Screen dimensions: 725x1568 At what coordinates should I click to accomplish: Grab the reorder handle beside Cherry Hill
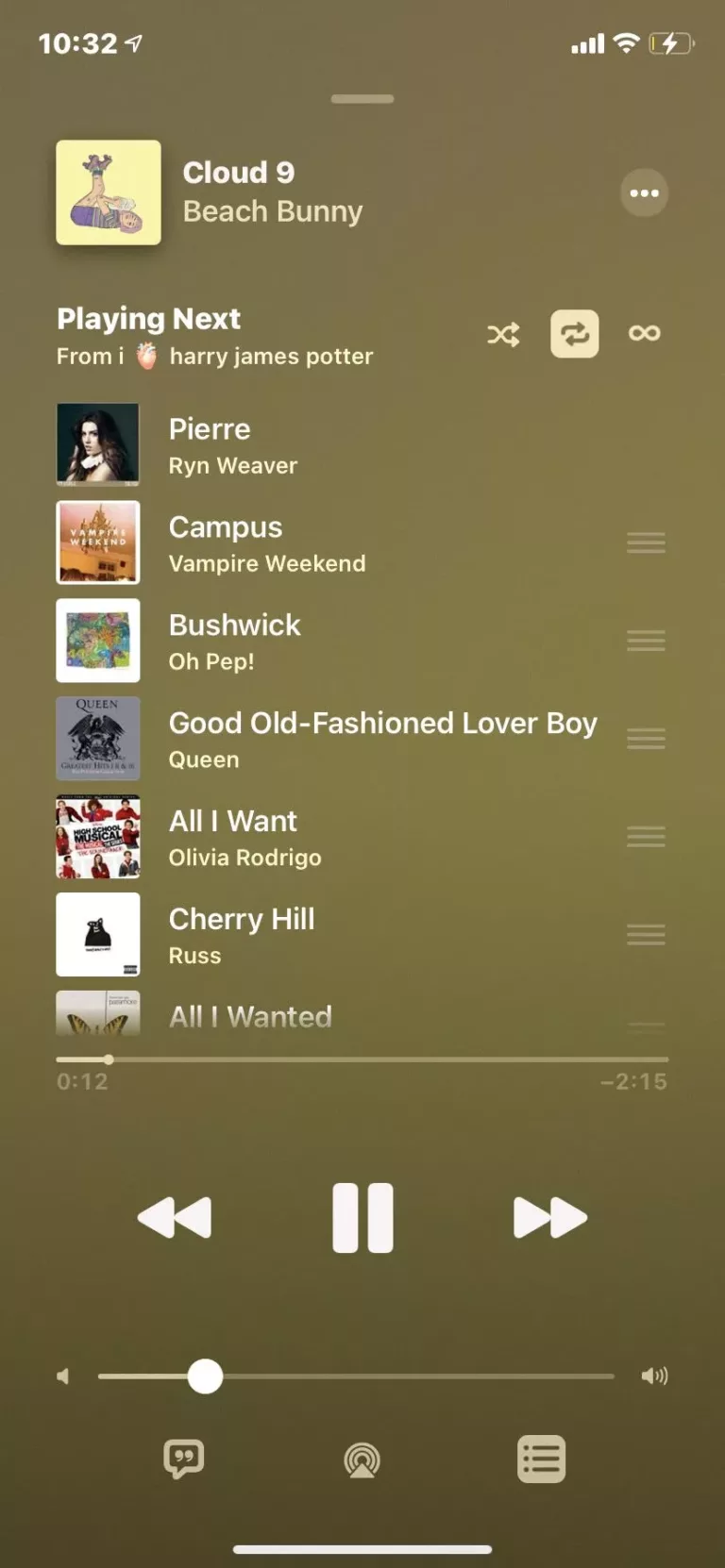(646, 934)
